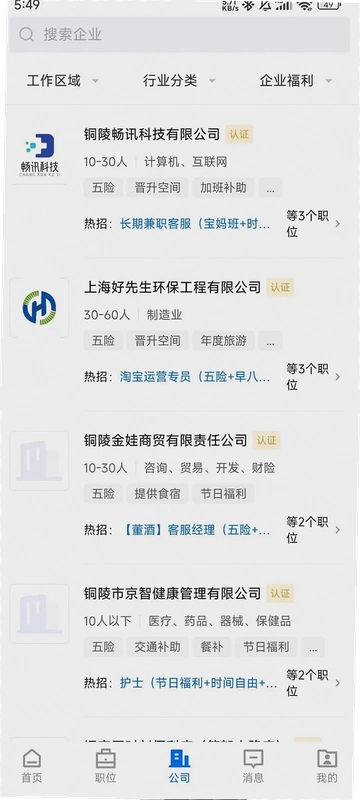Switch to the 职位 tab

click(x=106, y=766)
